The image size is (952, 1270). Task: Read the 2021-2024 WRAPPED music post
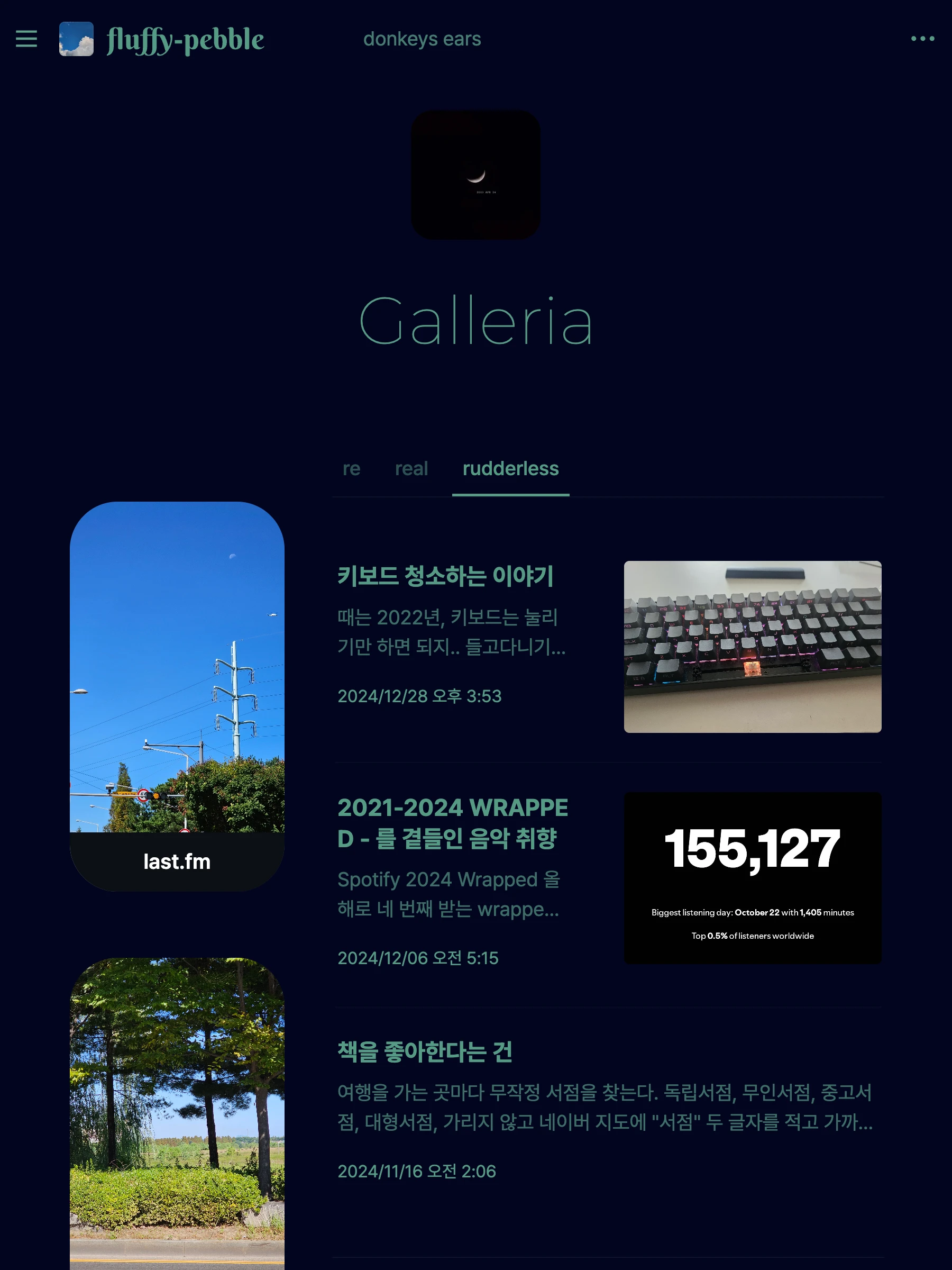point(452,823)
